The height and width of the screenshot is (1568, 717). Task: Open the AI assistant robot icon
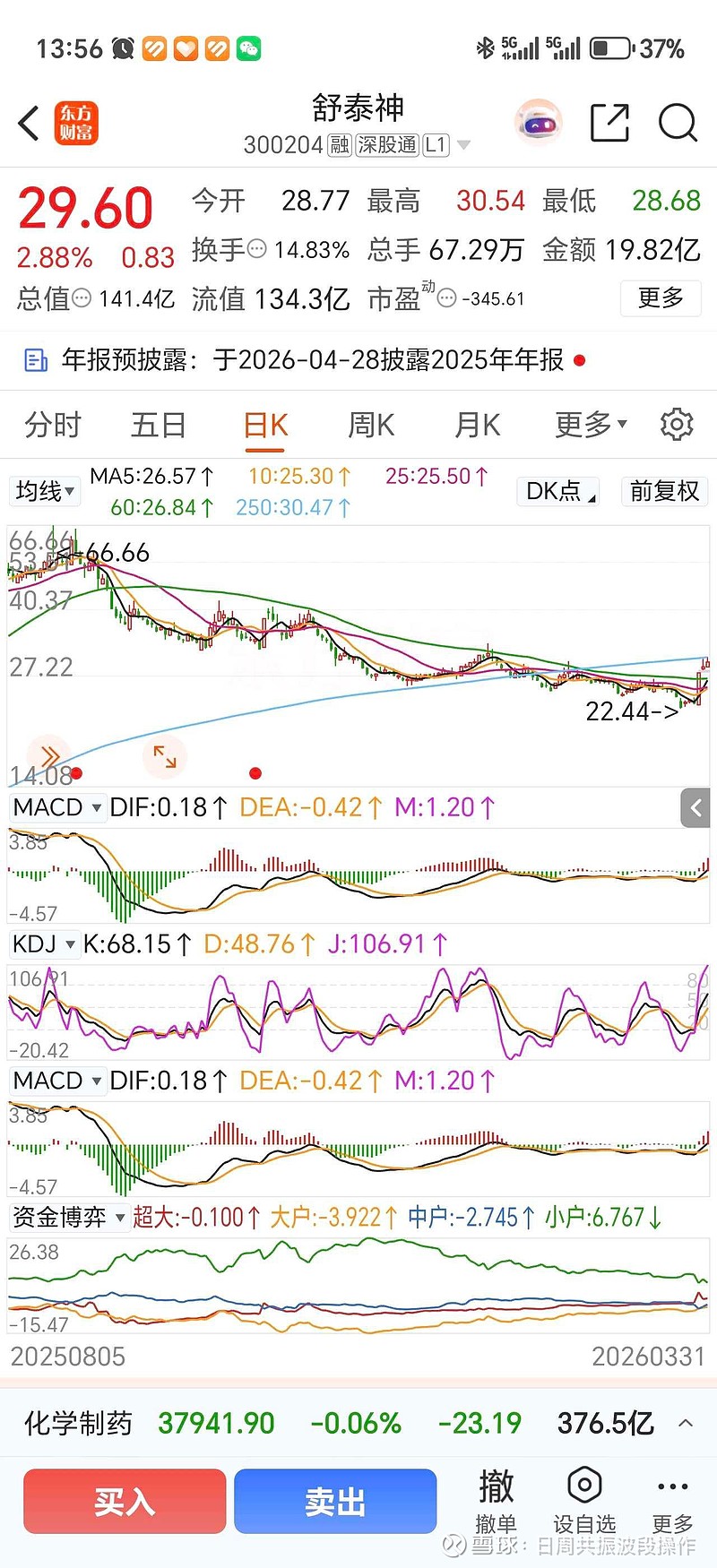538,123
